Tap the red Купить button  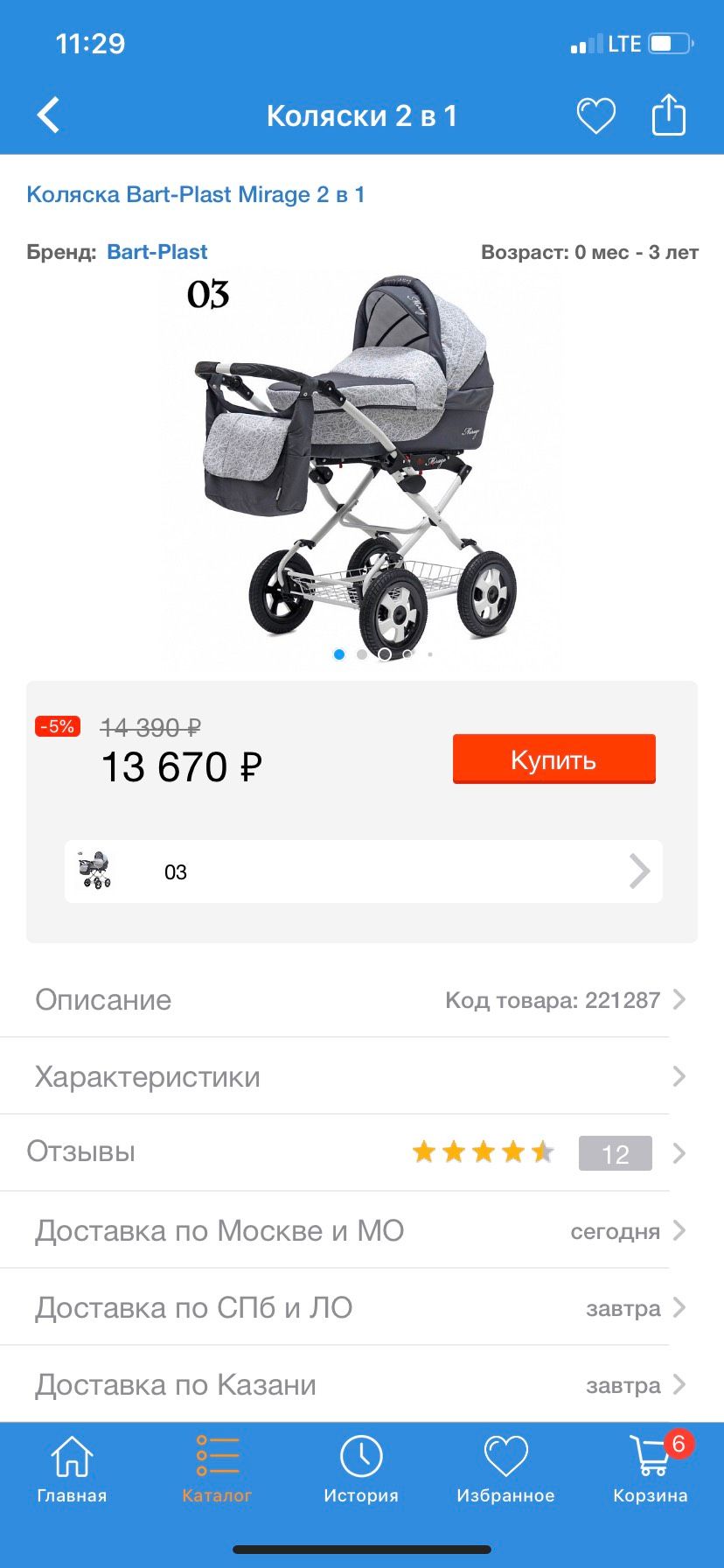[x=553, y=759]
